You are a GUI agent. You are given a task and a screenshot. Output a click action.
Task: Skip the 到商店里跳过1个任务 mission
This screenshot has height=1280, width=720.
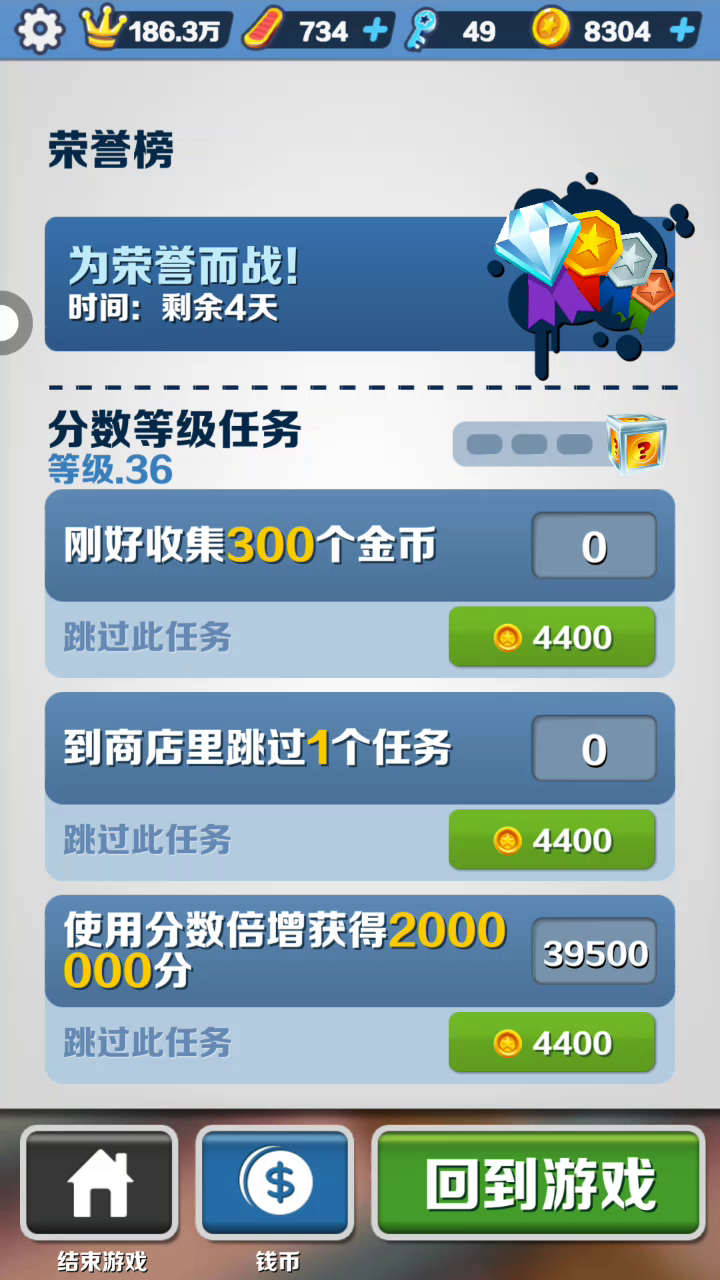551,840
